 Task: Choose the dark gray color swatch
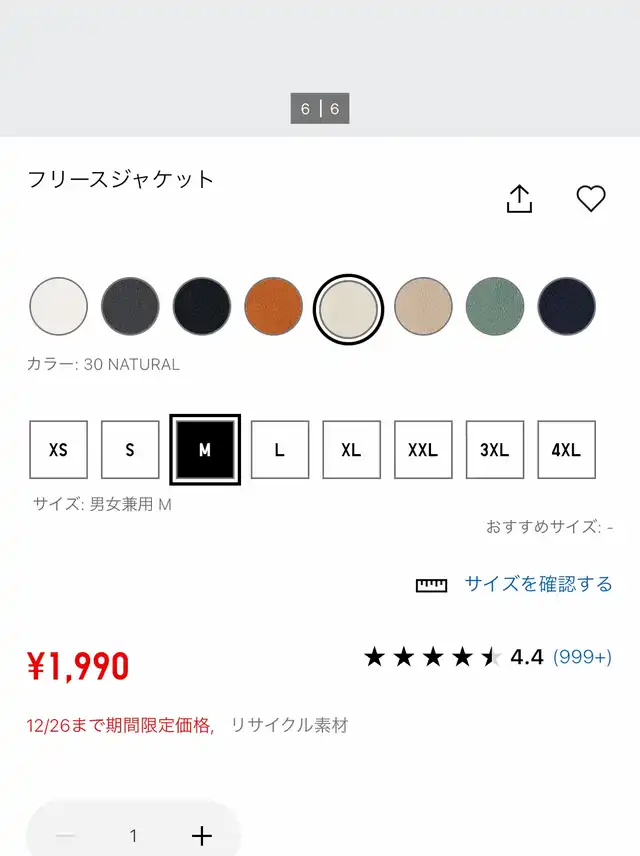point(130,306)
